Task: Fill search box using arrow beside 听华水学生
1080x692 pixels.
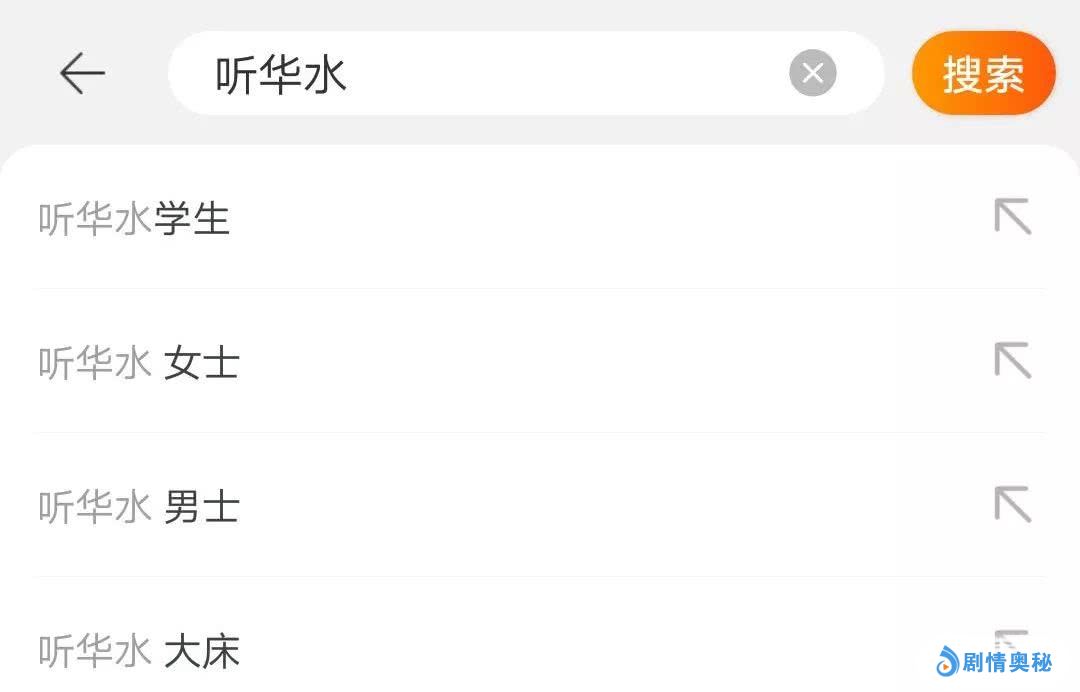Action: (1012, 217)
